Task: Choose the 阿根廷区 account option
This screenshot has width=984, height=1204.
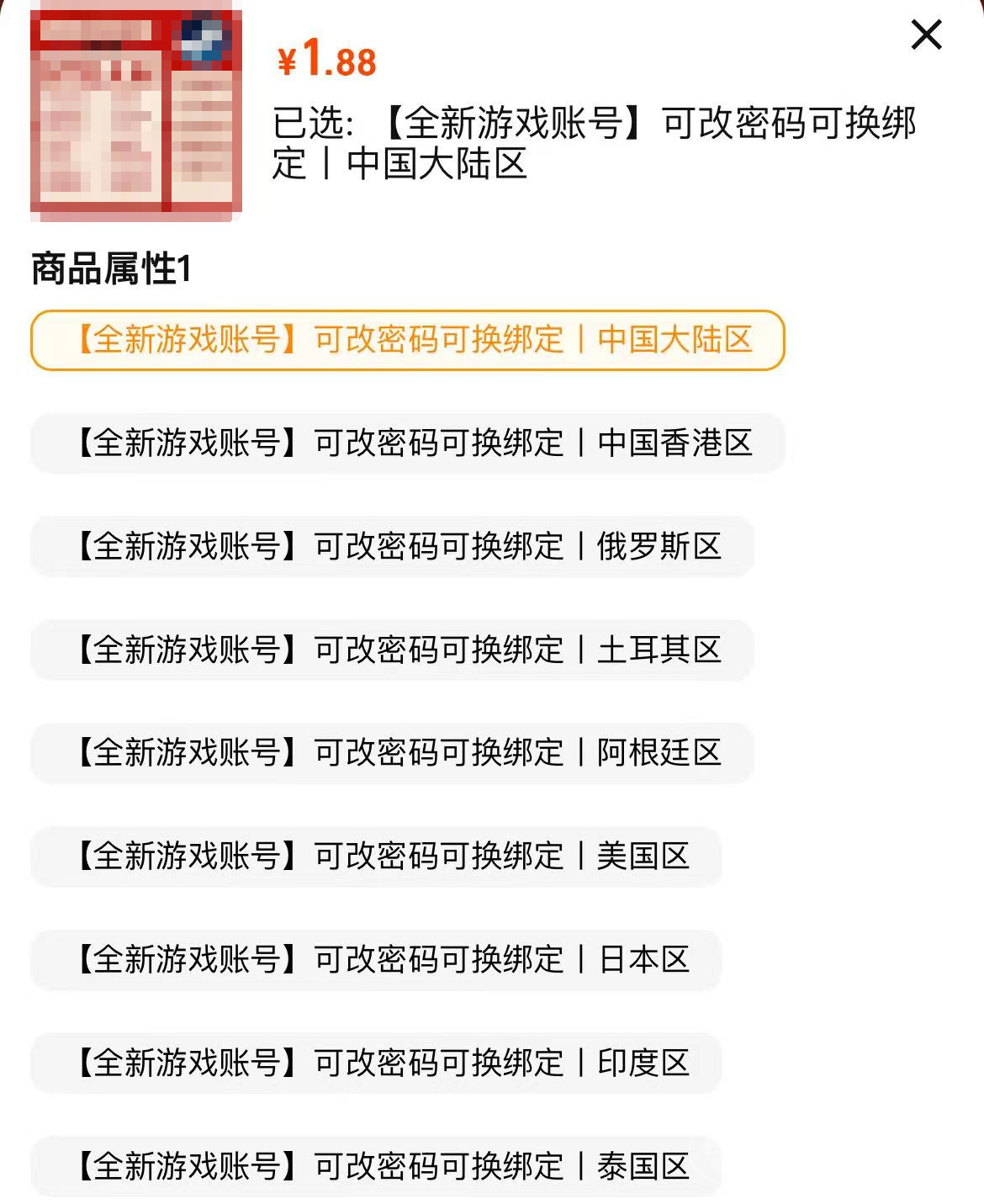Action: click(392, 753)
